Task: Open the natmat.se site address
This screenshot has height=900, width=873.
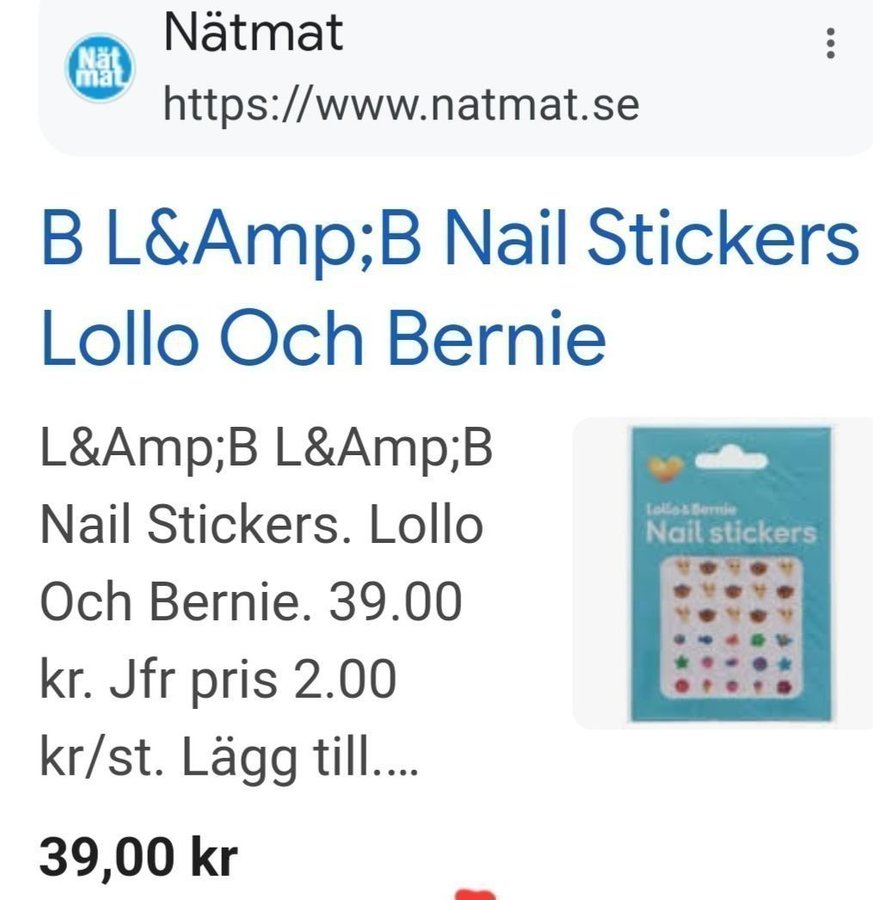Action: (x=400, y=104)
